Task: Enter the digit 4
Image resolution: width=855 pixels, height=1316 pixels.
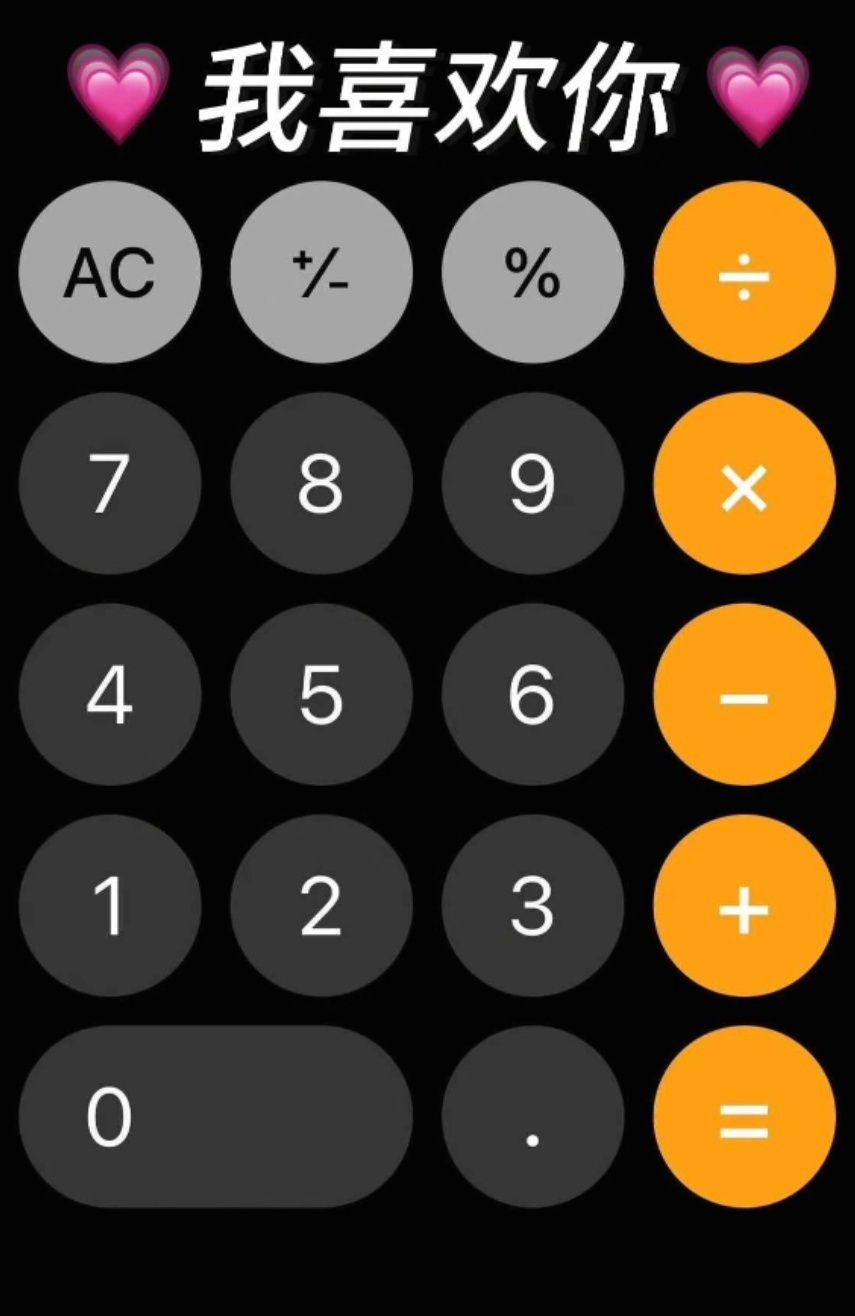Action: click(110, 694)
